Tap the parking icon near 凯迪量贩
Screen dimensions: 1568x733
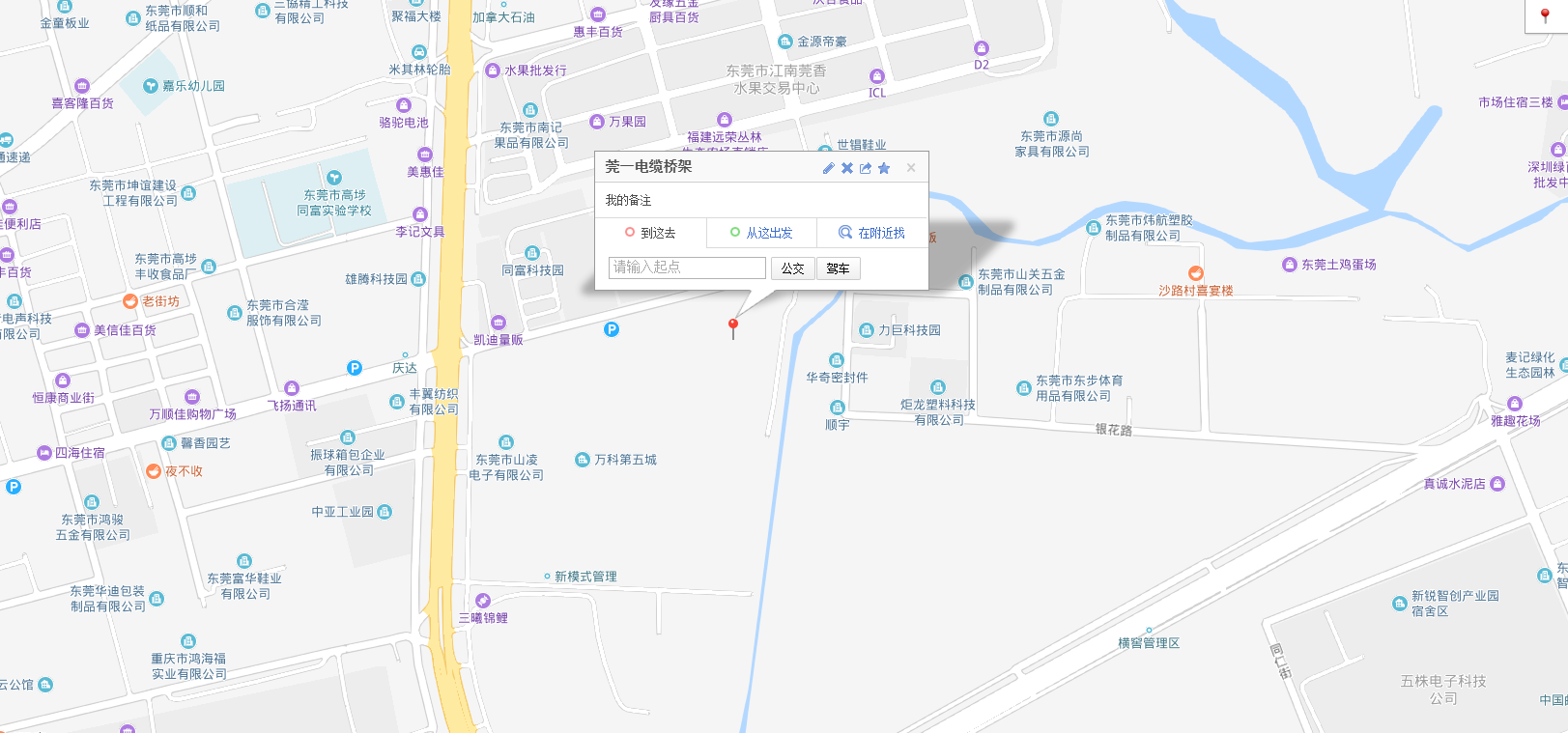tap(611, 329)
